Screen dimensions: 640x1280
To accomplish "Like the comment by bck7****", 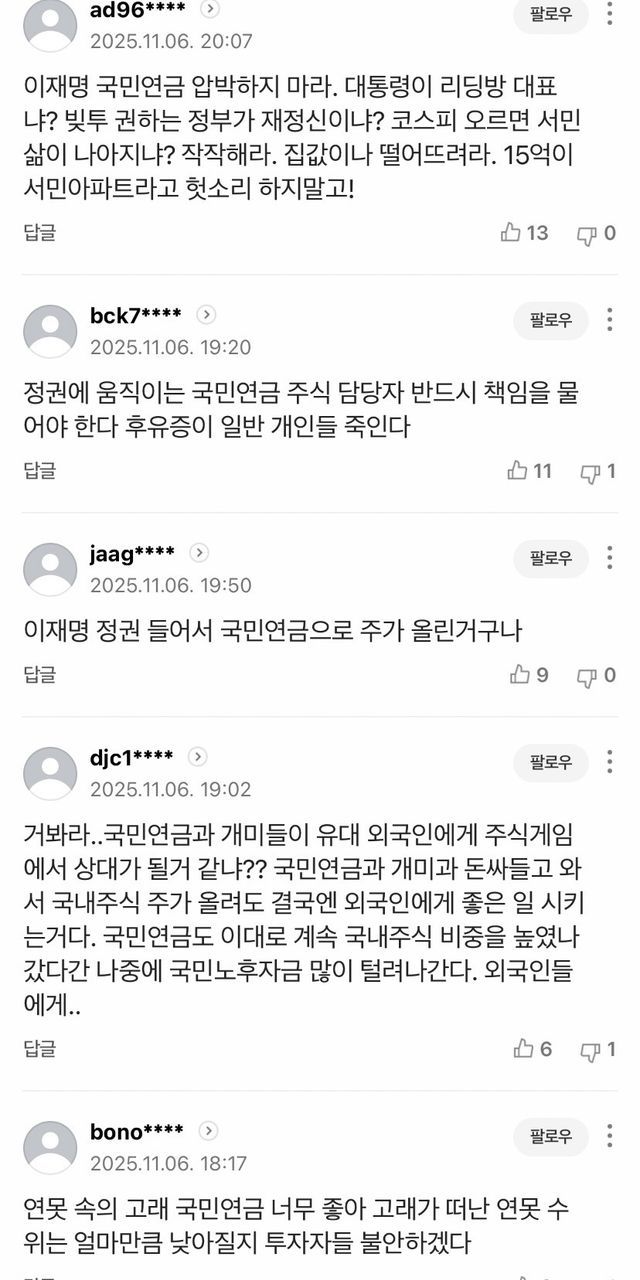I will (x=518, y=470).
